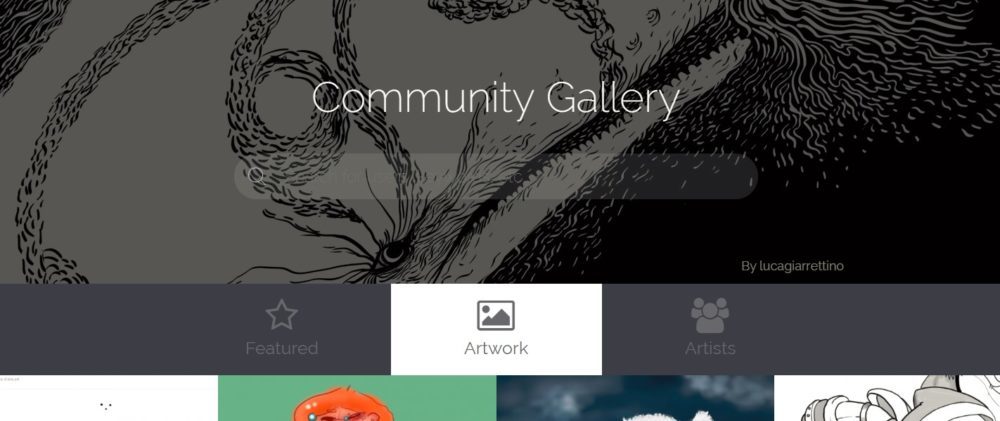Screen dimensions: 1000x421
Task: Switch to the Featured tab
Action: [281, 329]
